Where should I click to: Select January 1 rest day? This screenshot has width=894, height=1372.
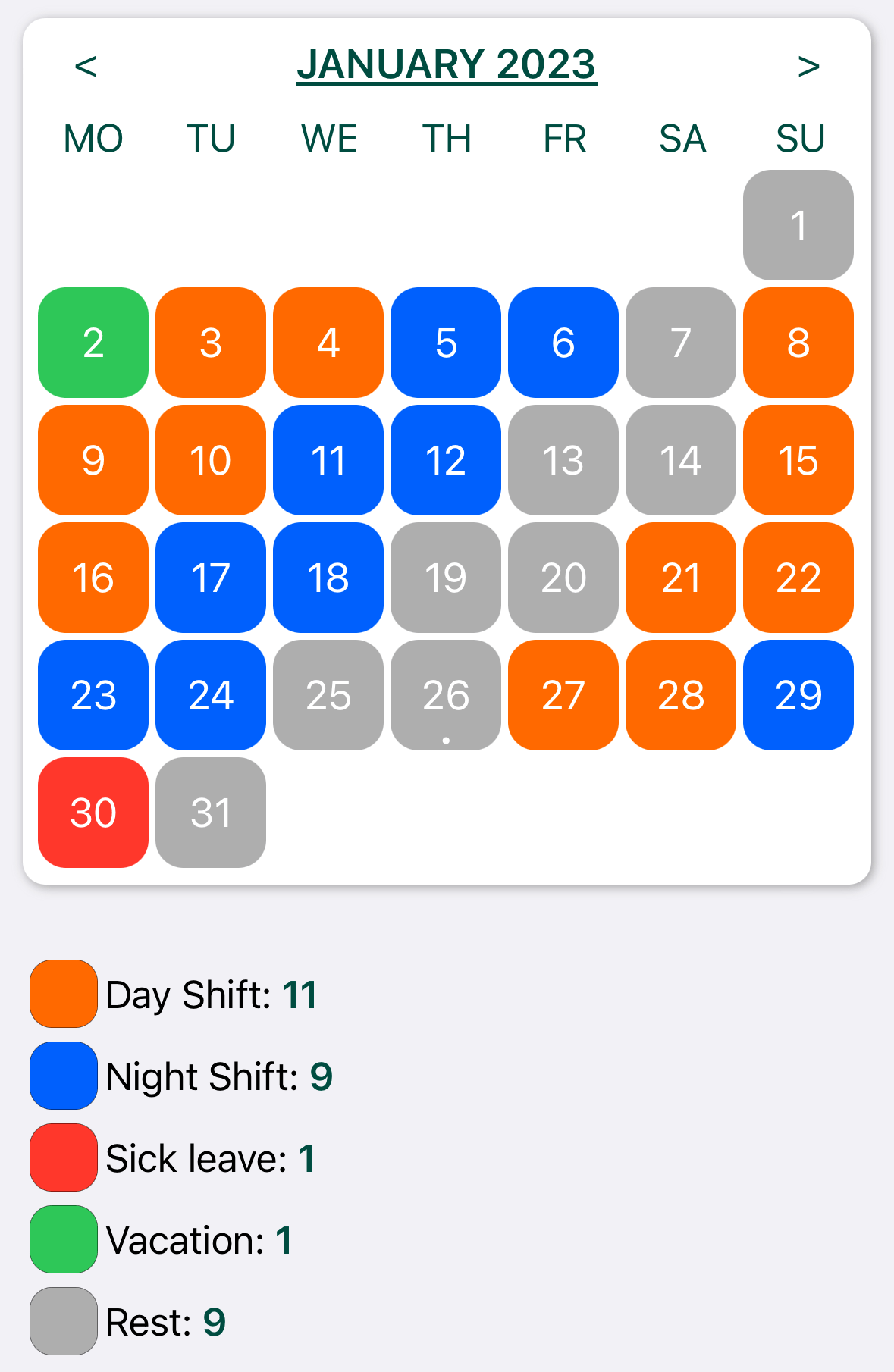point(798,225)
